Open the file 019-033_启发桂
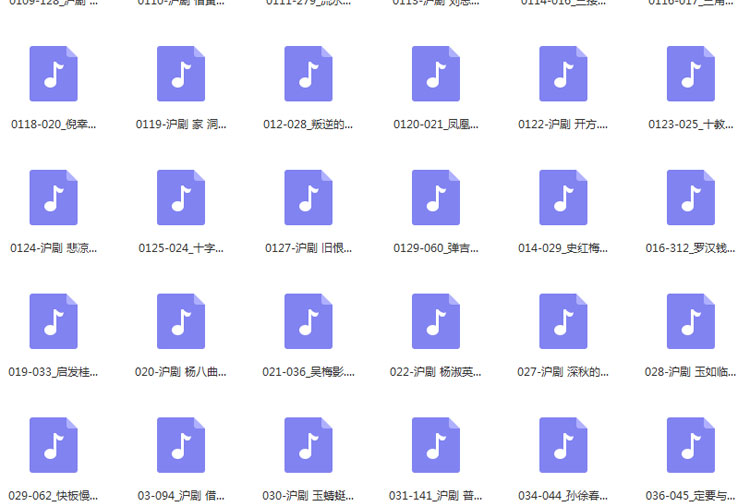 (x=54, y=321)
